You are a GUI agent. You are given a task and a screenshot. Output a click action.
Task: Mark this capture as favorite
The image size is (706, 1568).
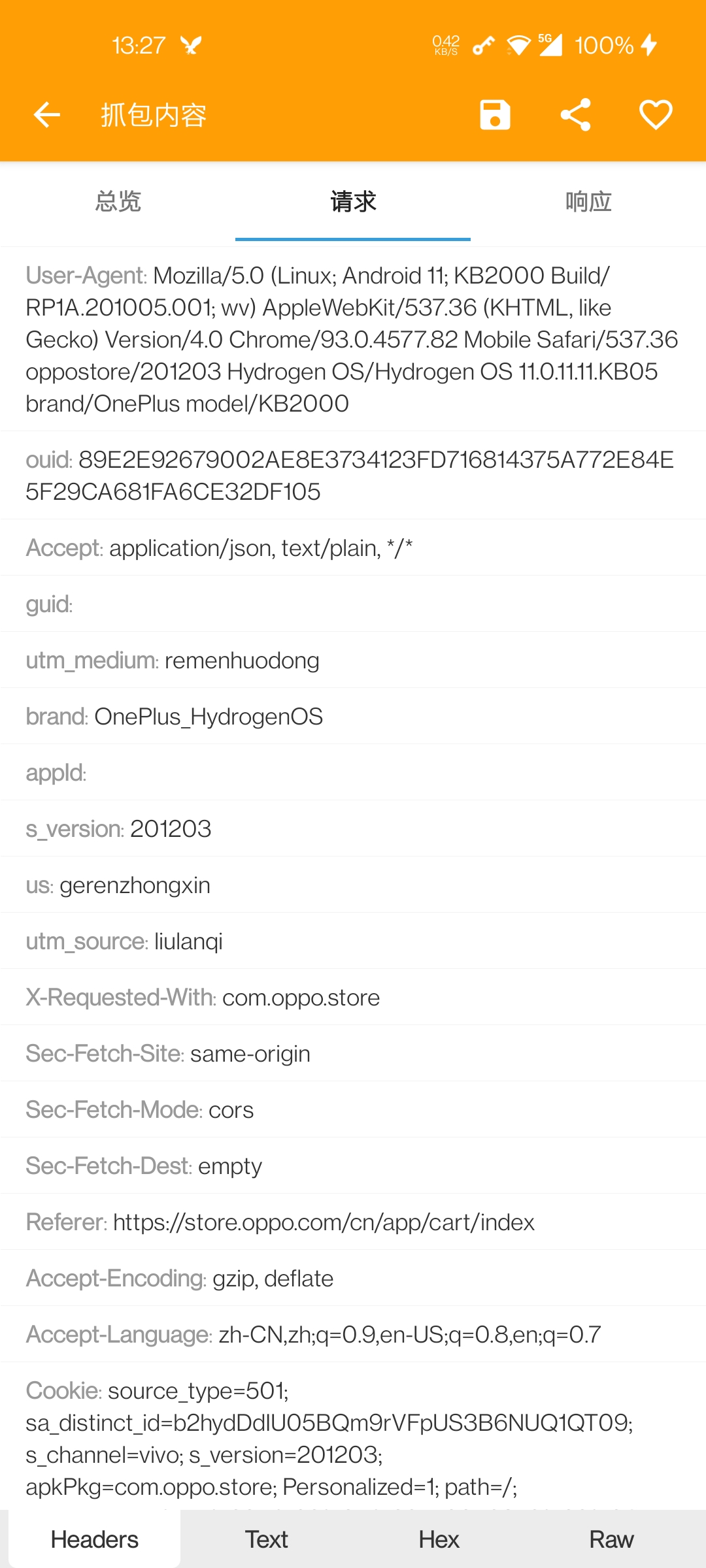tap(656, 115)
